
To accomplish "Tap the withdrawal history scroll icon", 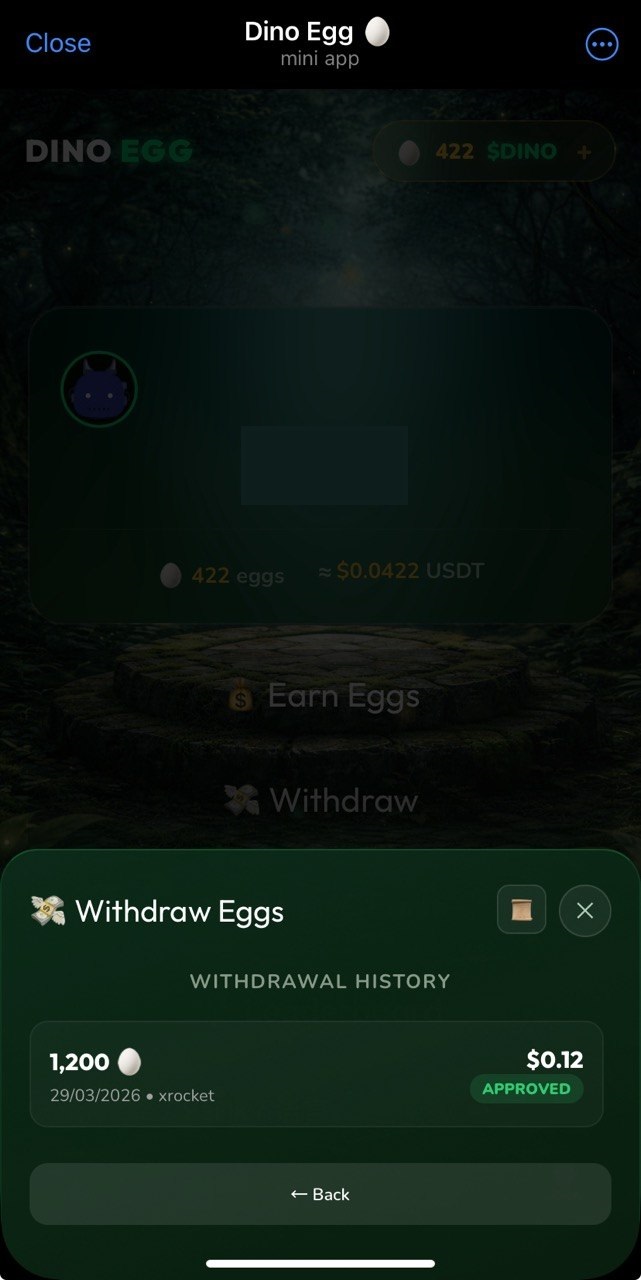I will pyautogui.click(x=521, y=910).
